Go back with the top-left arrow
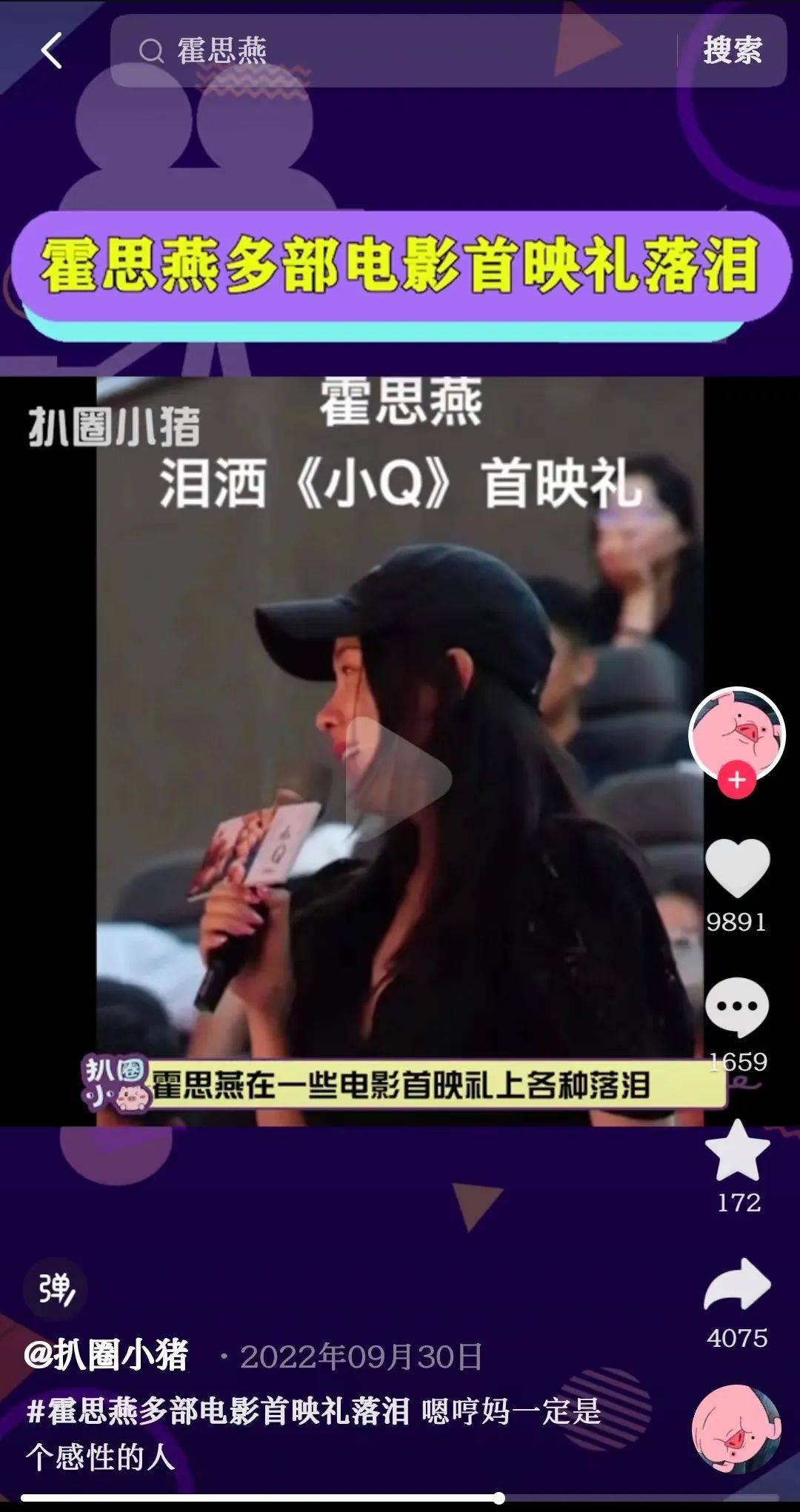The width and height of the screenshot is (800, 1512). tap(51, 51)
